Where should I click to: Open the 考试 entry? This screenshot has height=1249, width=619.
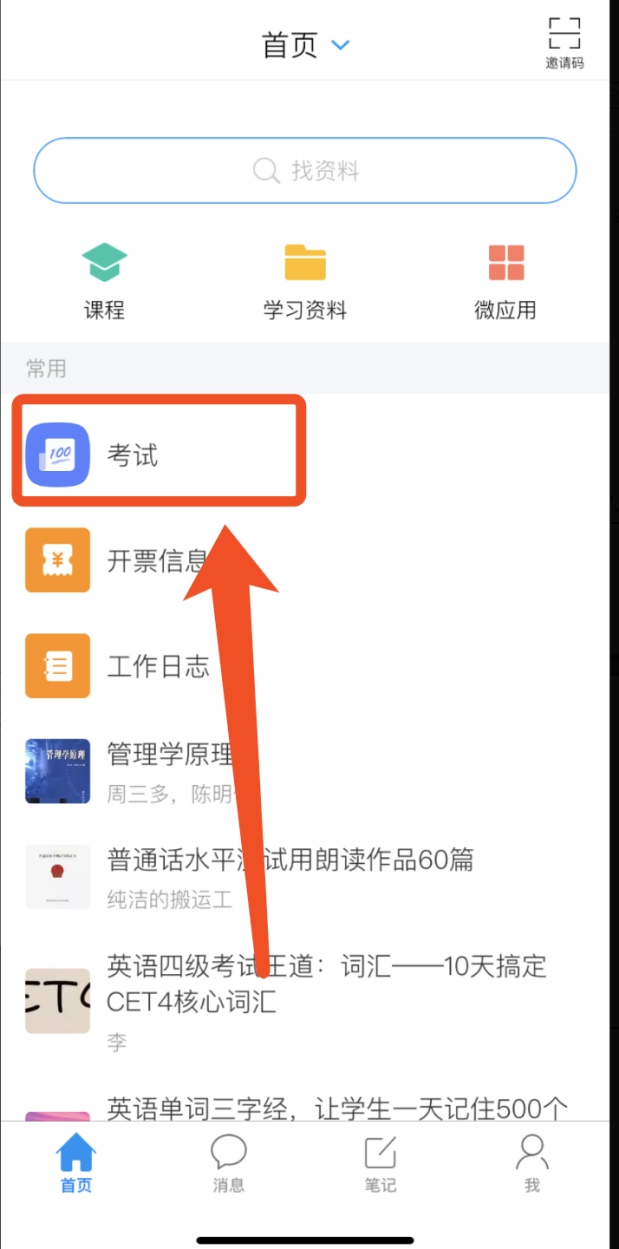(158, 455)
